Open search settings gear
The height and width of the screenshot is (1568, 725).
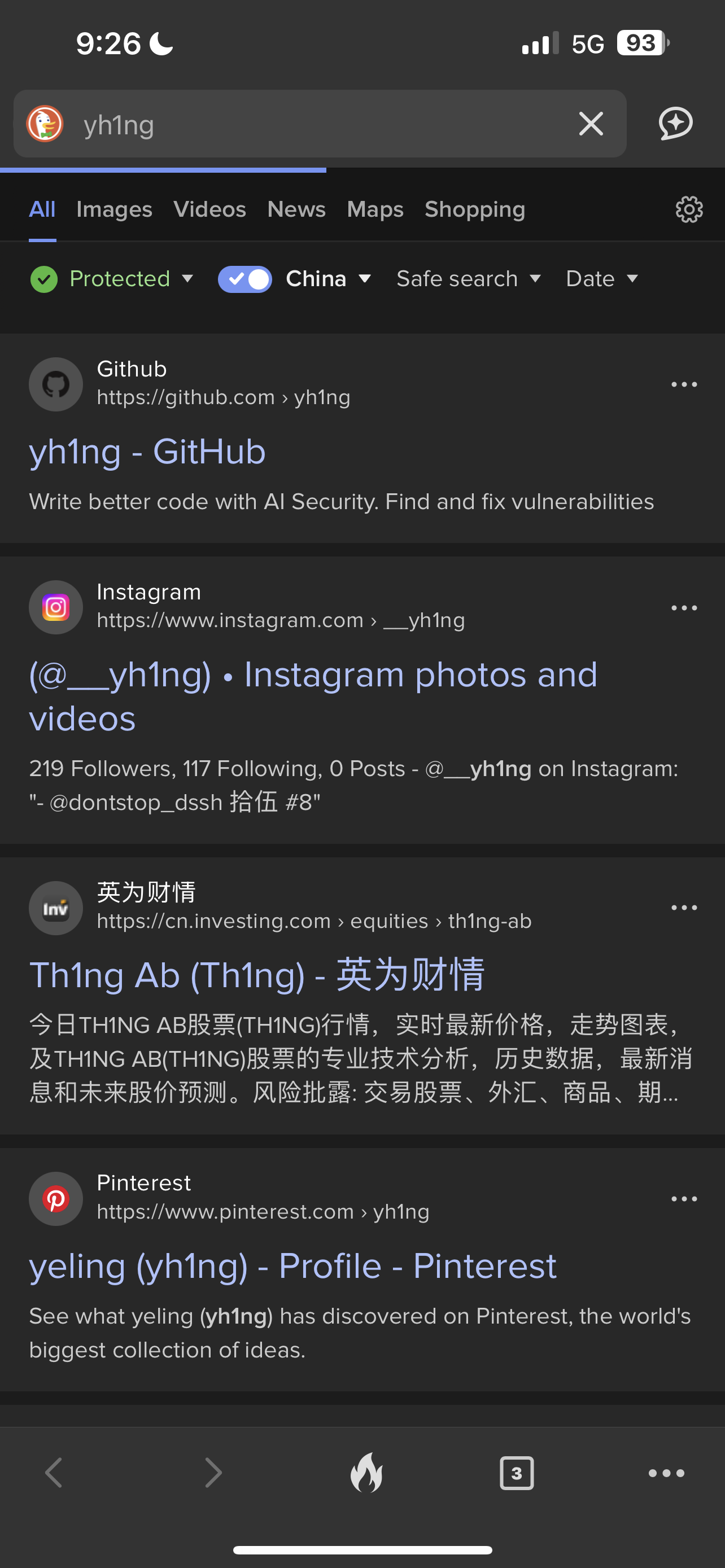point(689,209)
